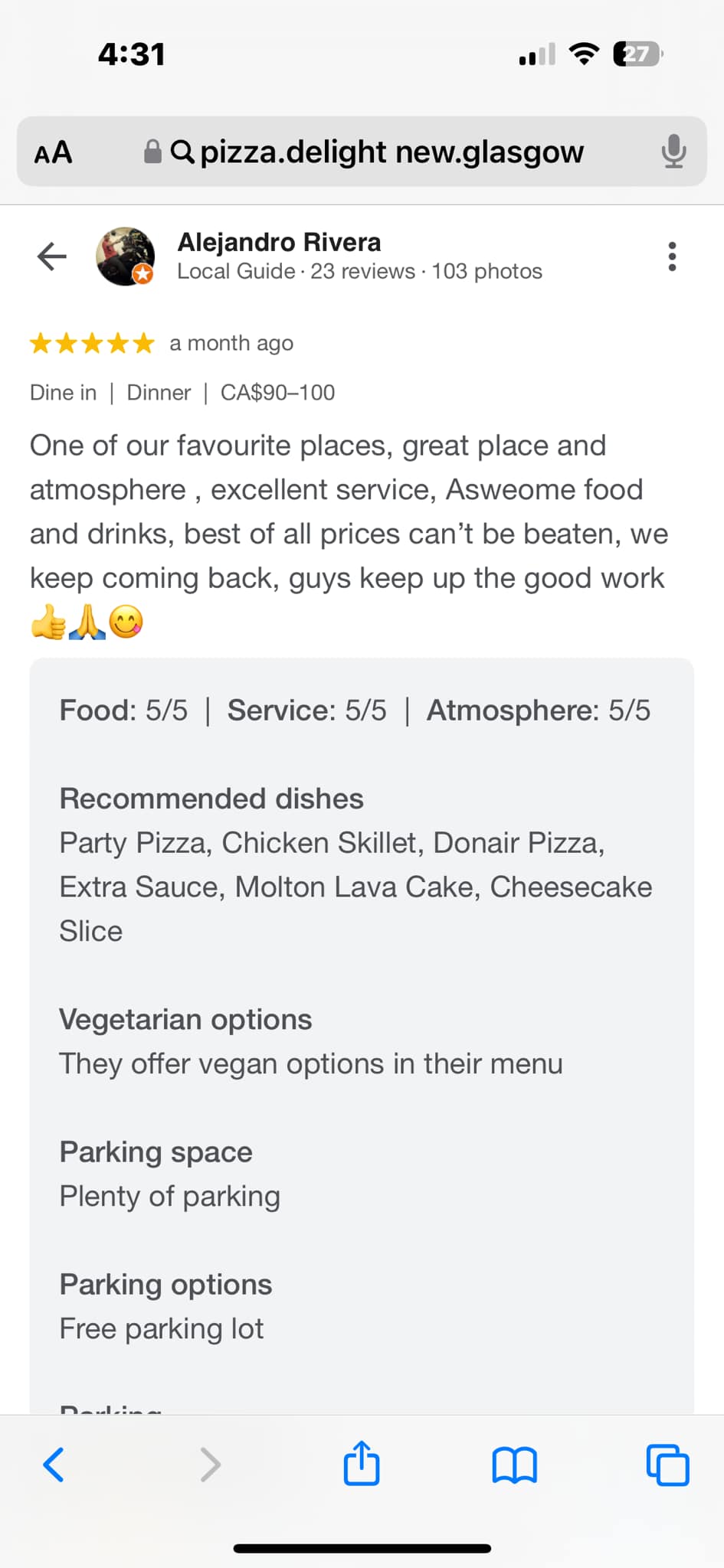The width and height of the screenshot is (724, 1568).
Task: Share this page via the share button
Action: [362, 1463]
